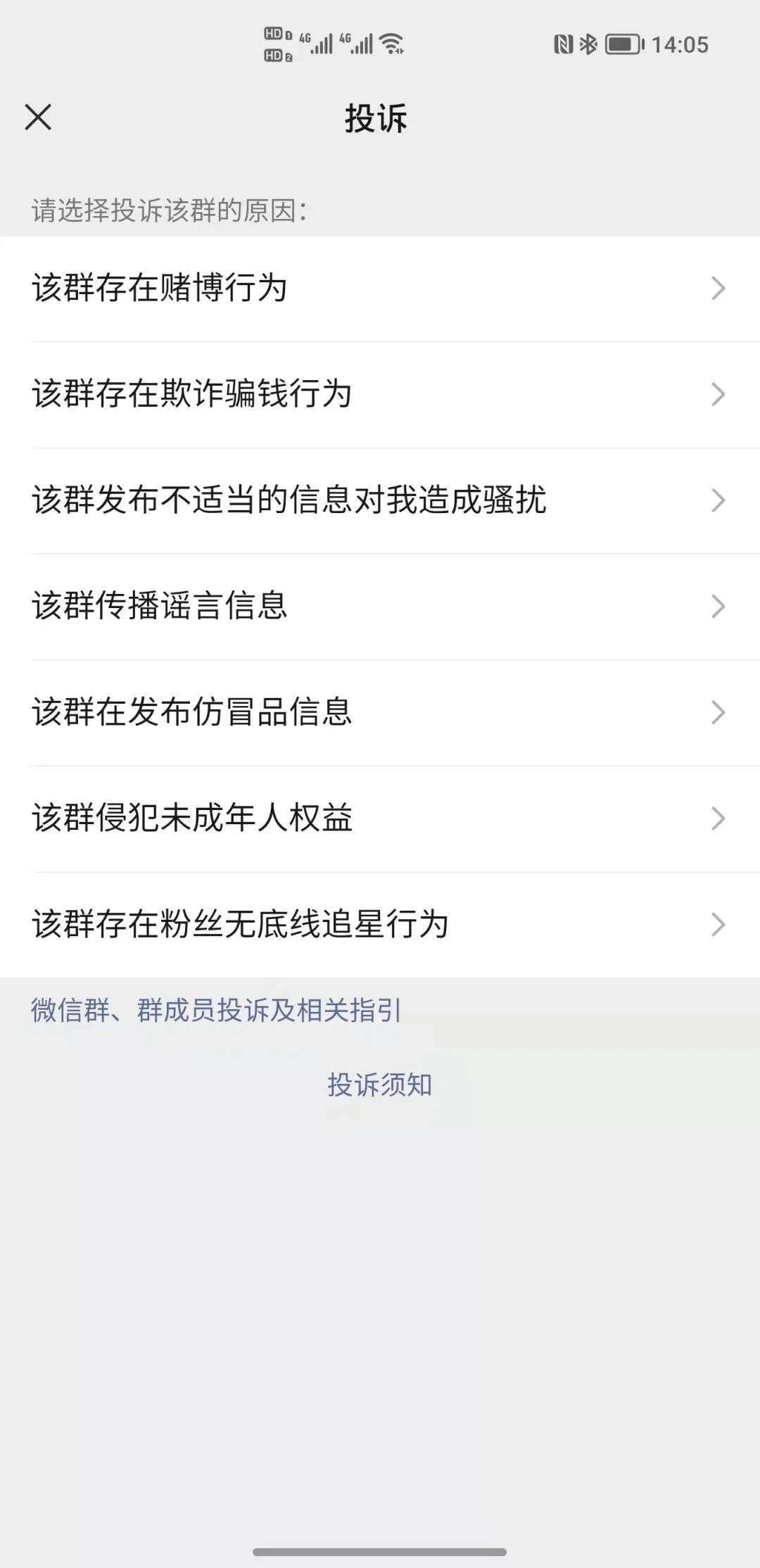Pick 该群在发布仿冒品信息 as the reason
Viewport: 760px width, 1568px height.
(380, 712)
